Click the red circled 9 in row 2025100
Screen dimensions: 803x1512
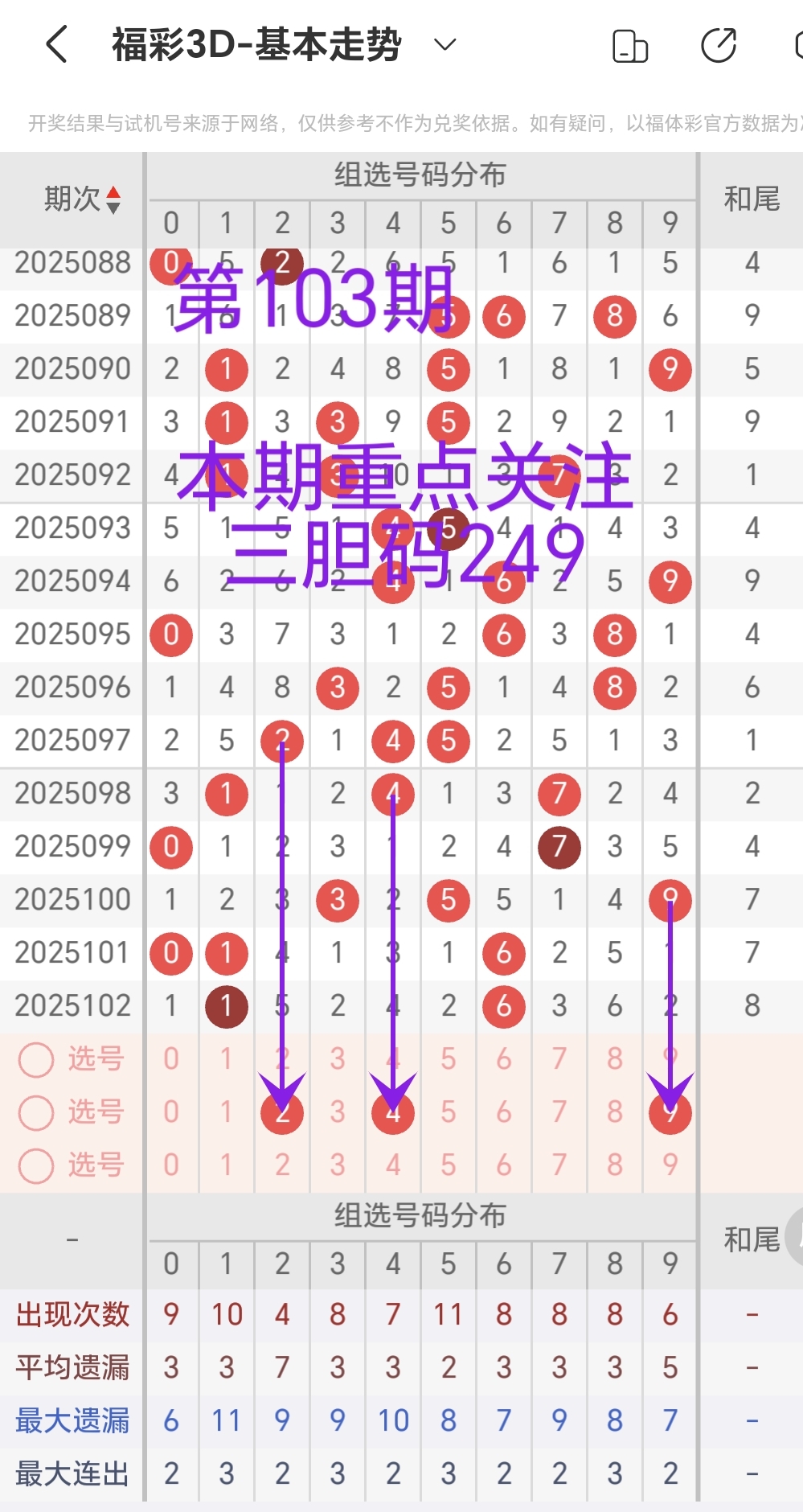point(670,900)
